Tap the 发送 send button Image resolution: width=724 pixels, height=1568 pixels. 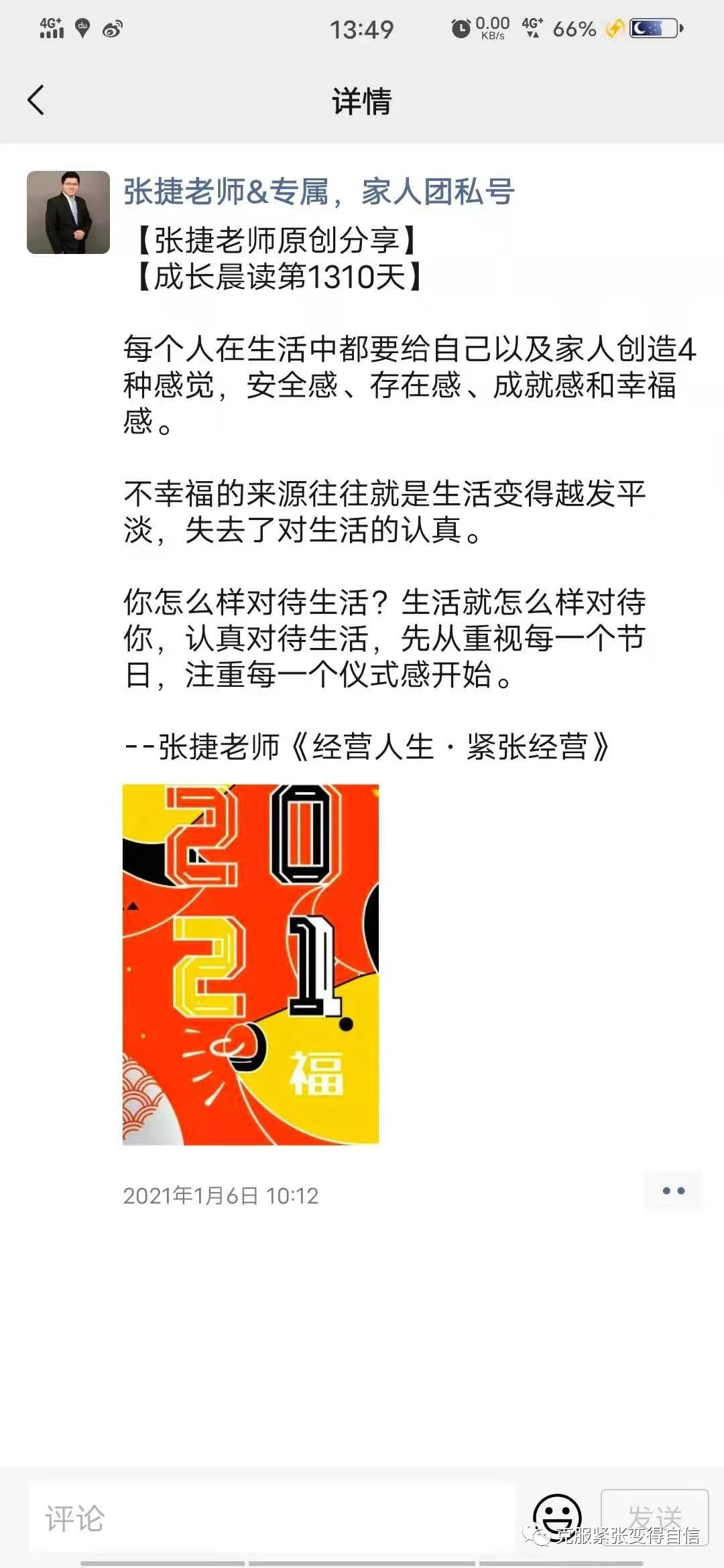[655, 1517]
